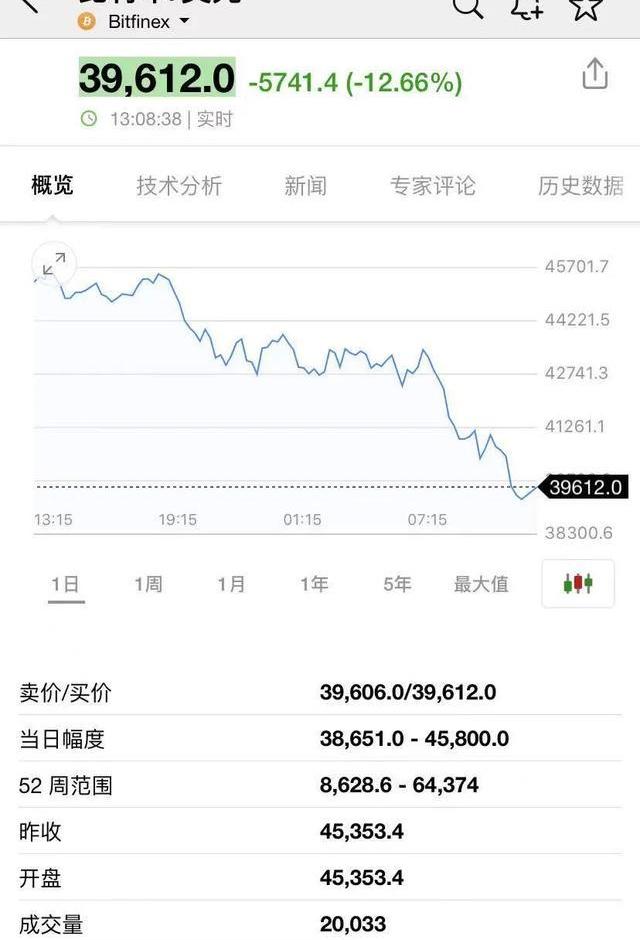
Task: Select the 1周 chart range
Action: coord(148,584)
